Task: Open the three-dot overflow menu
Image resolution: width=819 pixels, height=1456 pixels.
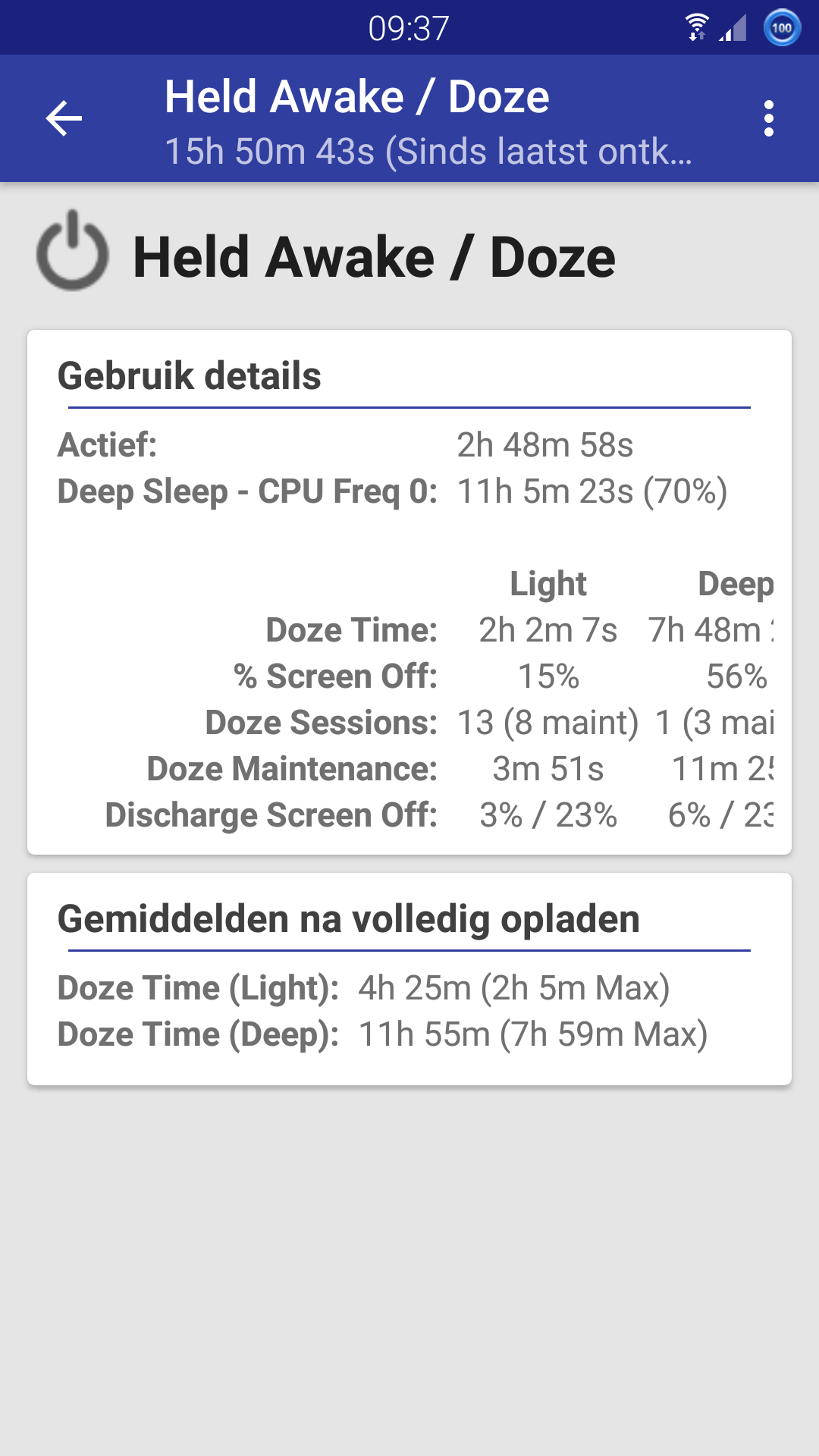Action: tap(769, 118)
